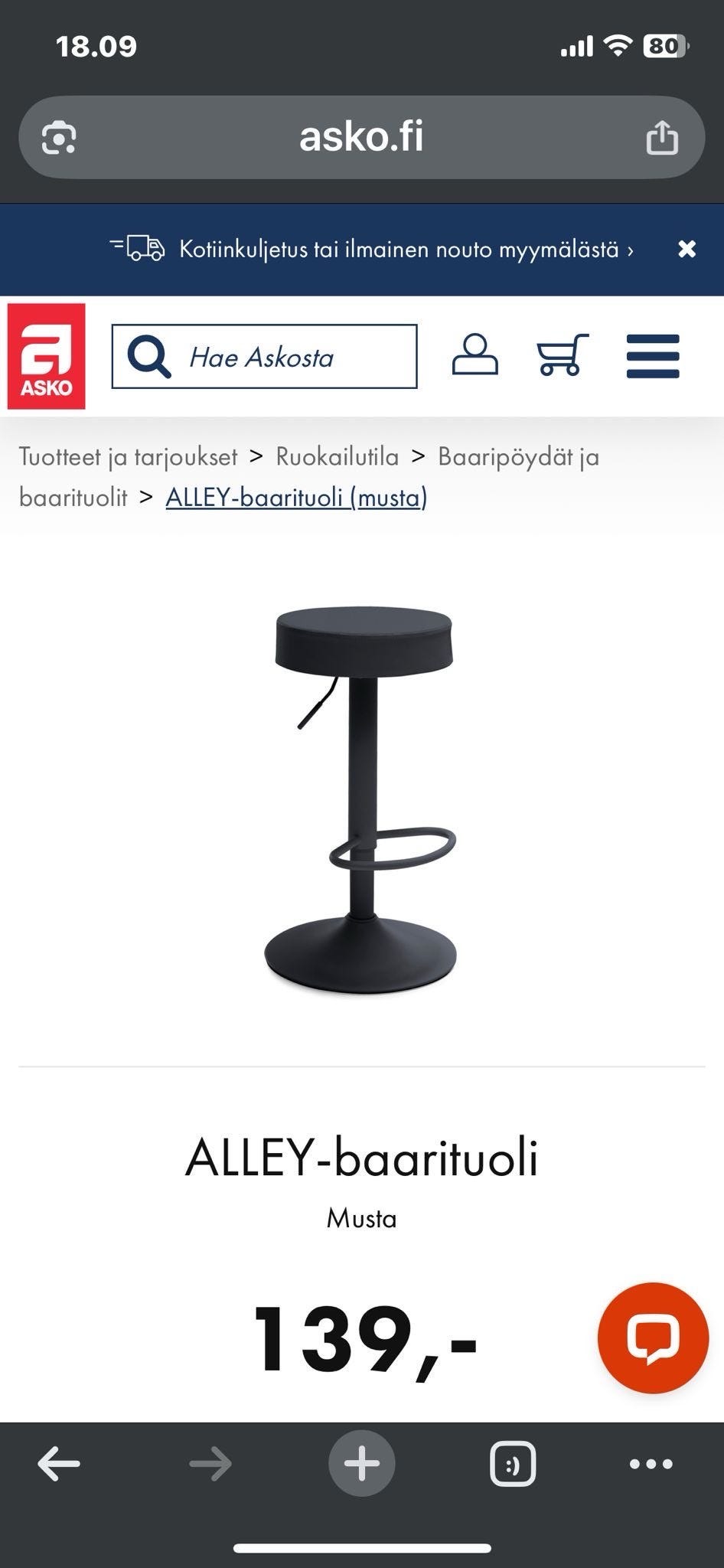Open the Kotiinkuljetus tai ilmainen nouto banner
This screenshot has height=1568, width=724.
point(372,250)
